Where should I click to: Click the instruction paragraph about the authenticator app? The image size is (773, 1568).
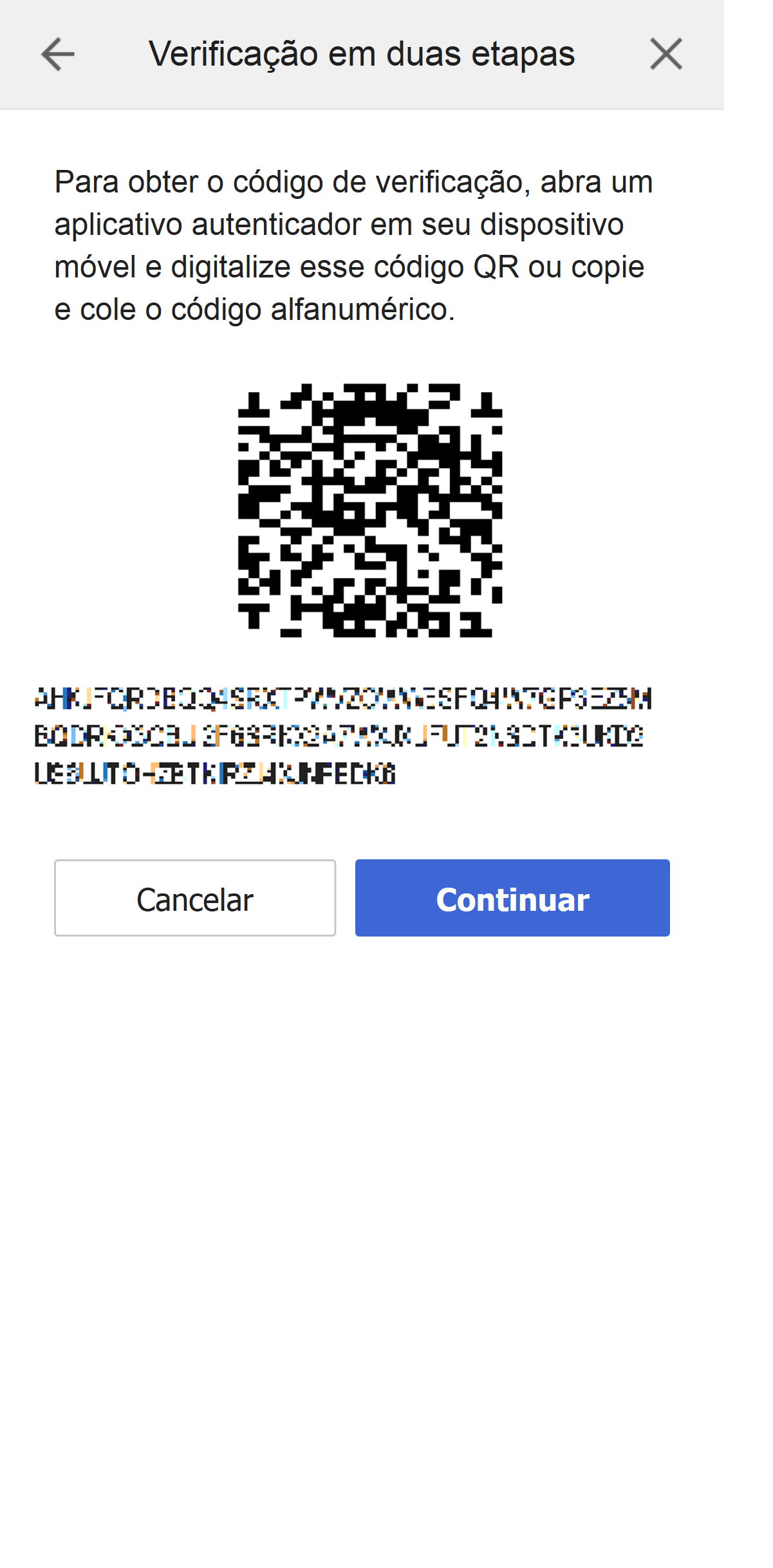(354, 245)
